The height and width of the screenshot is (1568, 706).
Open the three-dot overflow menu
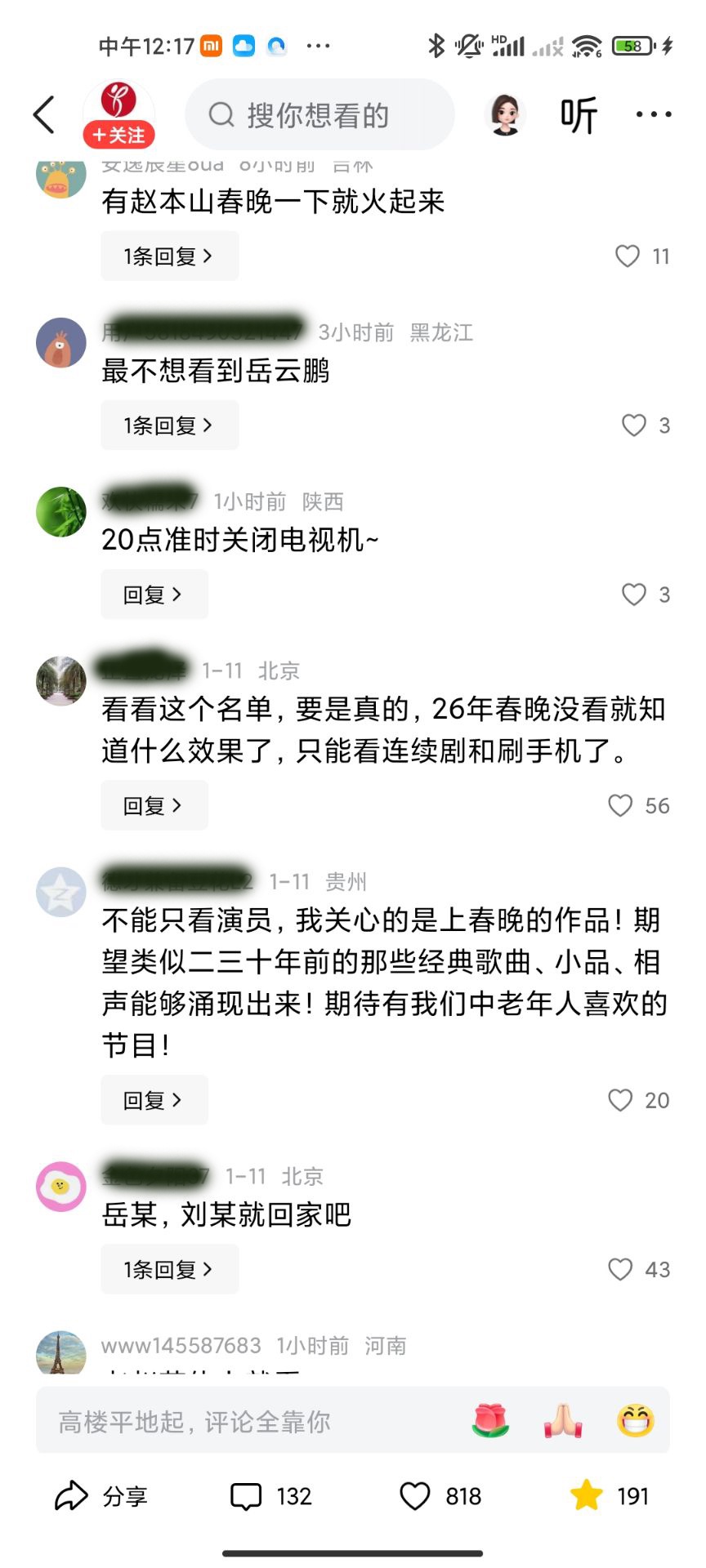coord(654,115)
